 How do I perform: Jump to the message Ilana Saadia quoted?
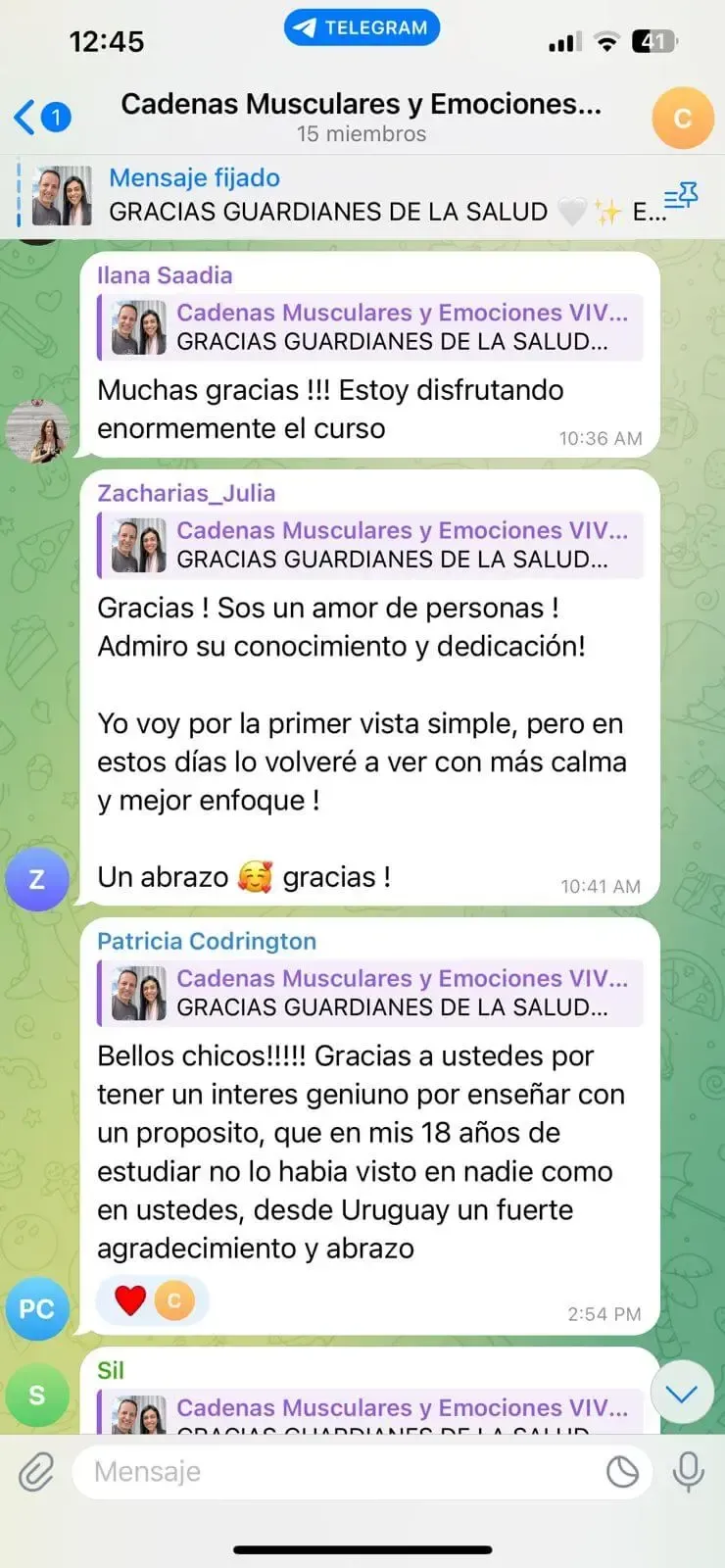pos(370,327)
